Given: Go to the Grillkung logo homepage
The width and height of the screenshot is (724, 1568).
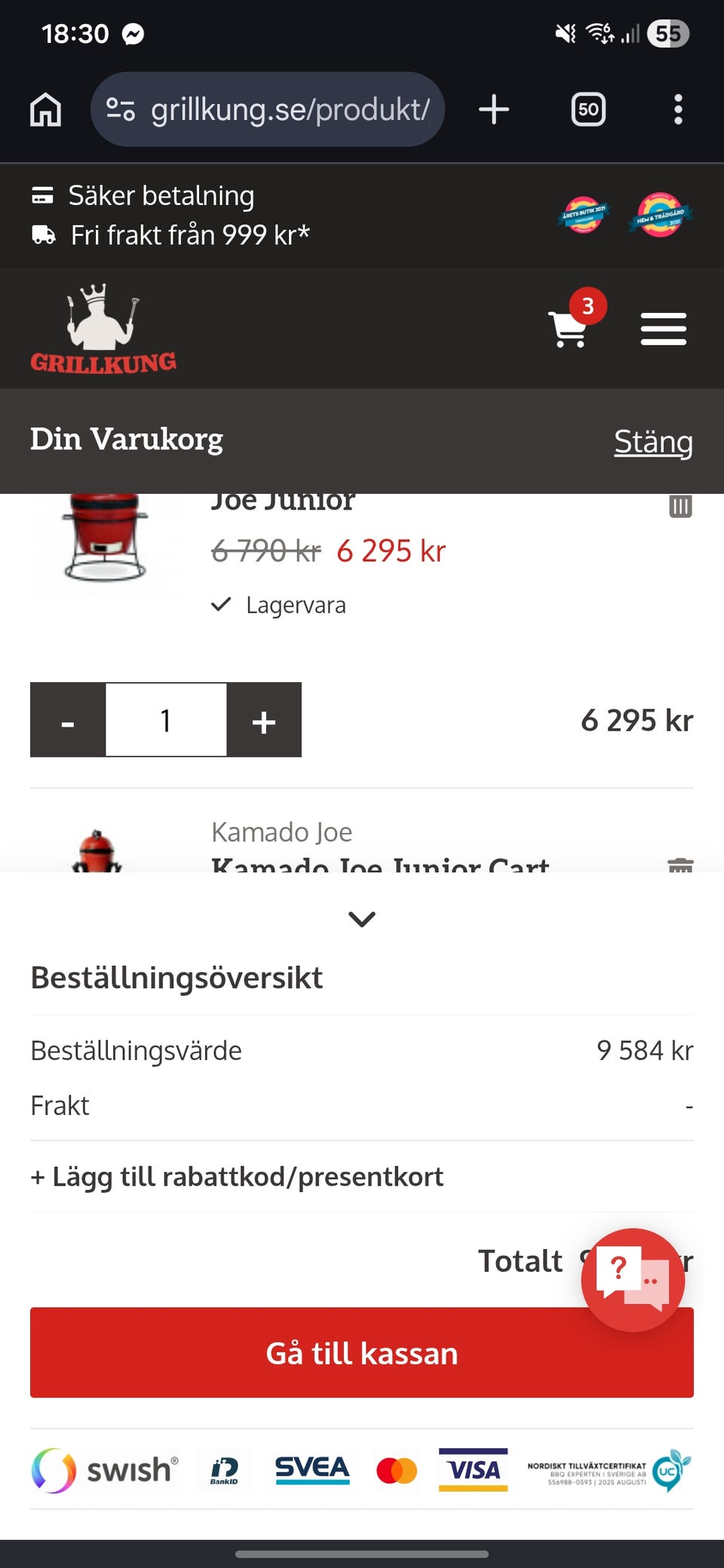Looking at the screenshot, I should [103, 329].
